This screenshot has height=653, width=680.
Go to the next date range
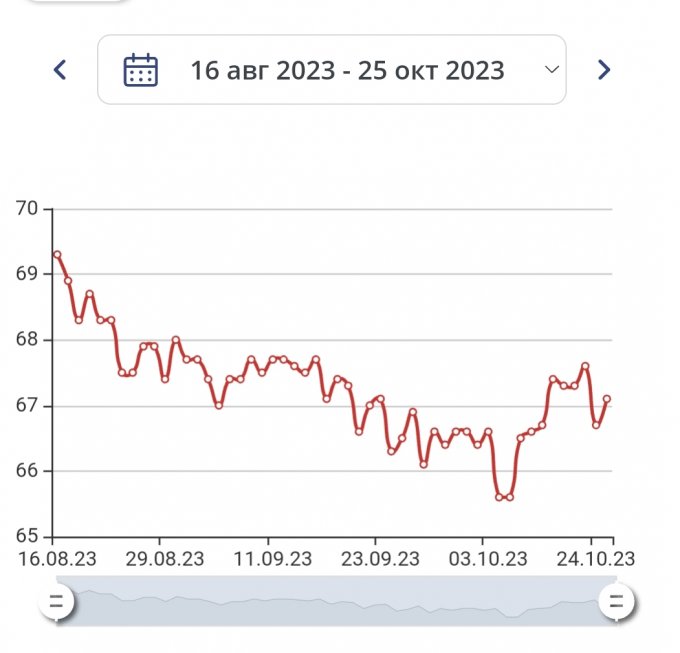point(603,70)
